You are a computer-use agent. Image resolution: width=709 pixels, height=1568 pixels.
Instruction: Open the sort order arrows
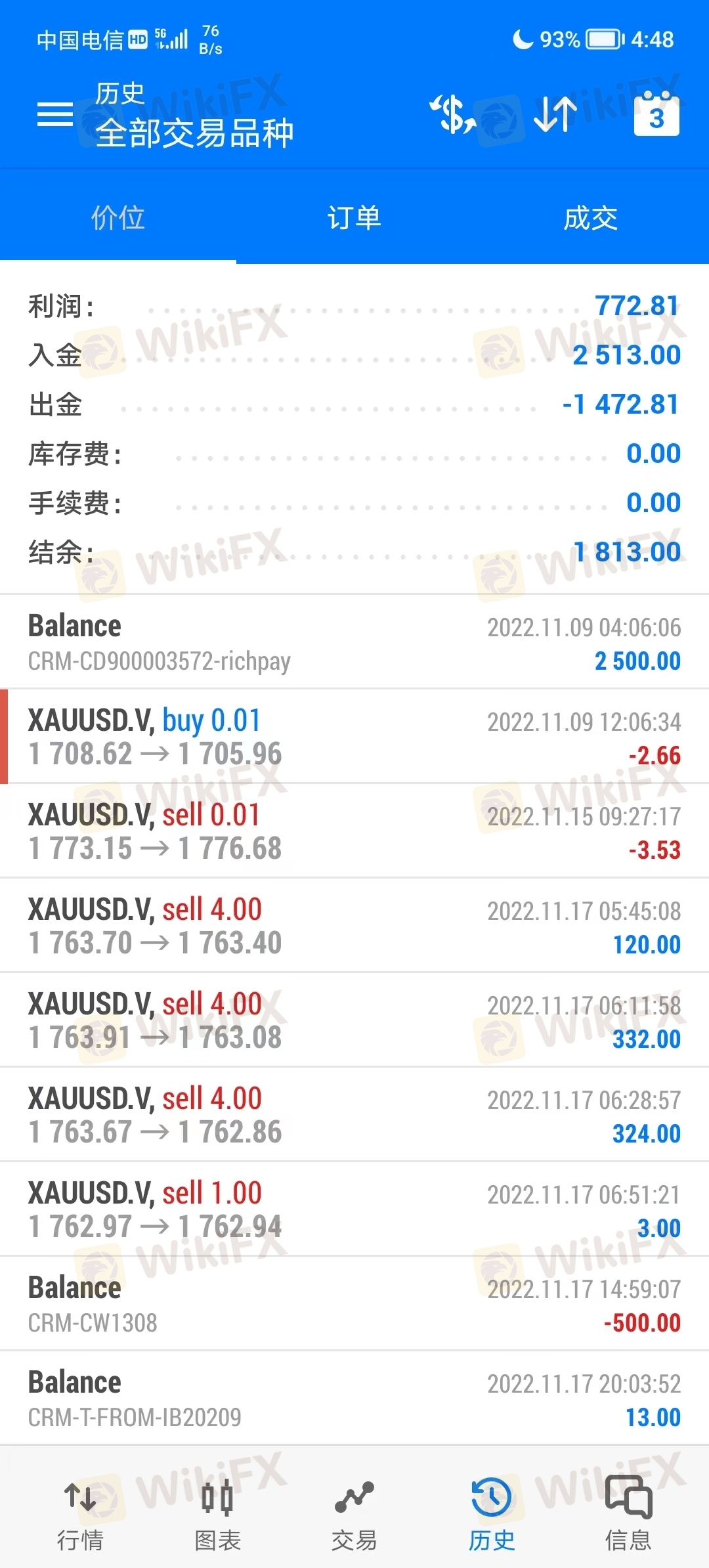coord(555,114)
